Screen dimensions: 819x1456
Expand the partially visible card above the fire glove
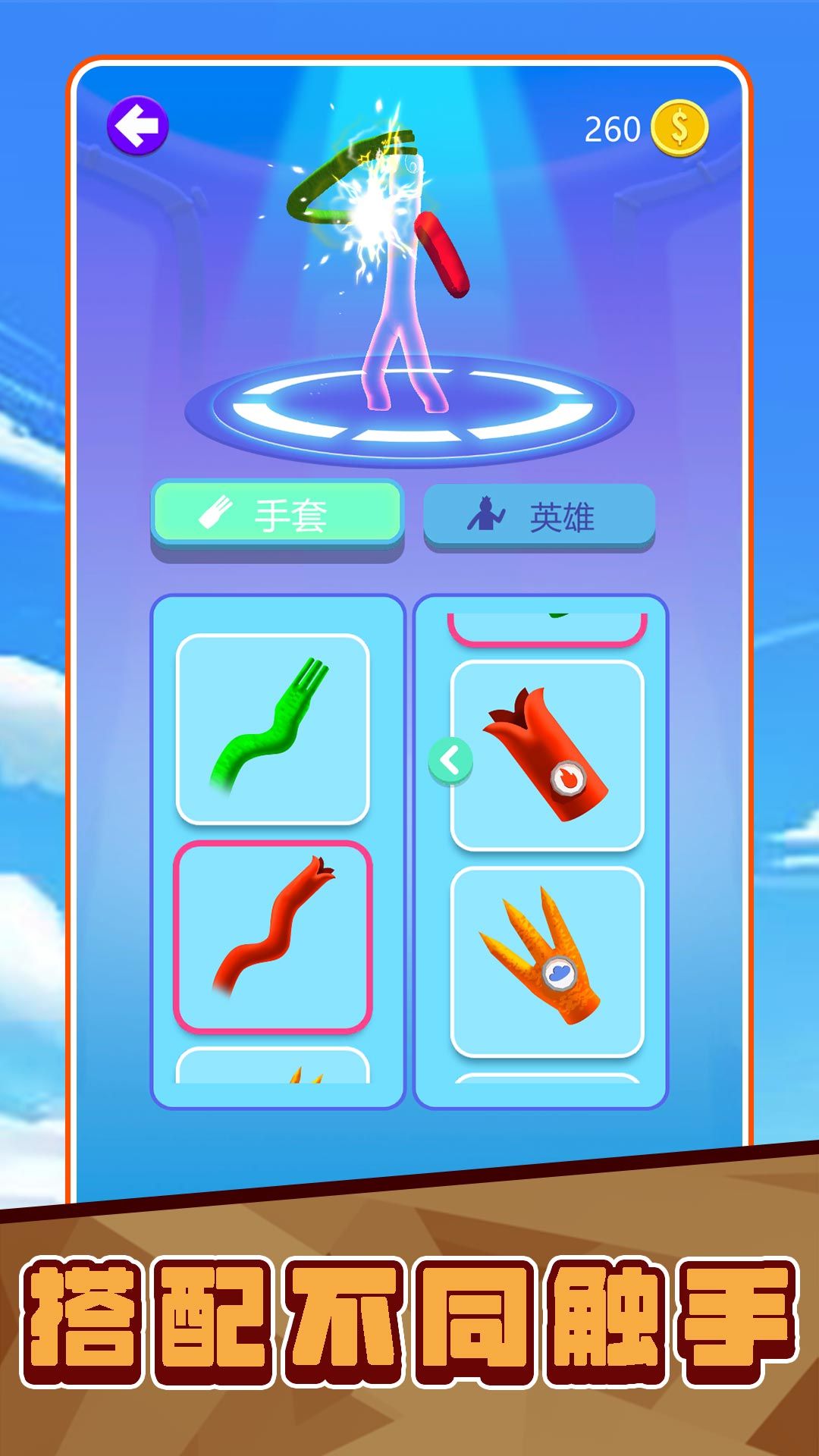tap(544, 622)
